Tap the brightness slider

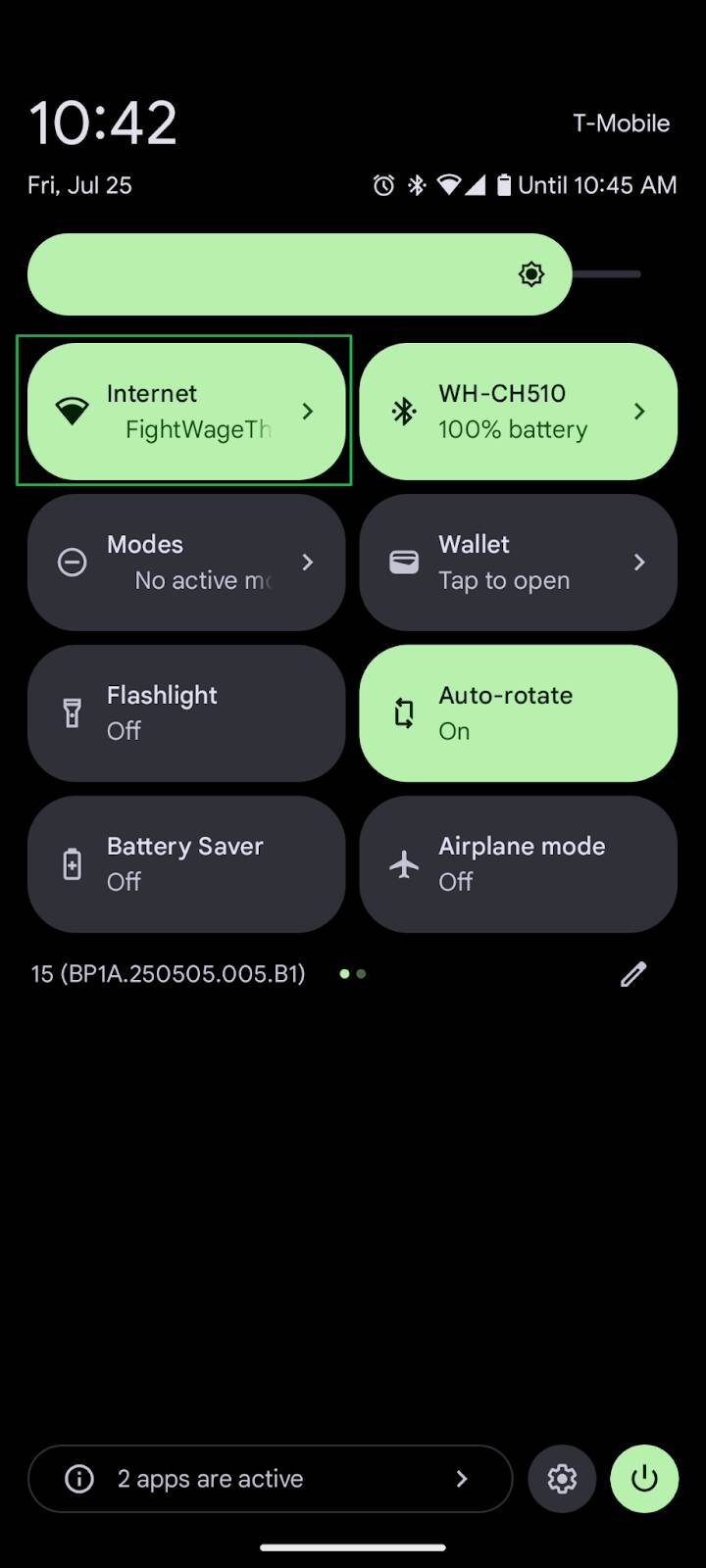pos(334,274)
